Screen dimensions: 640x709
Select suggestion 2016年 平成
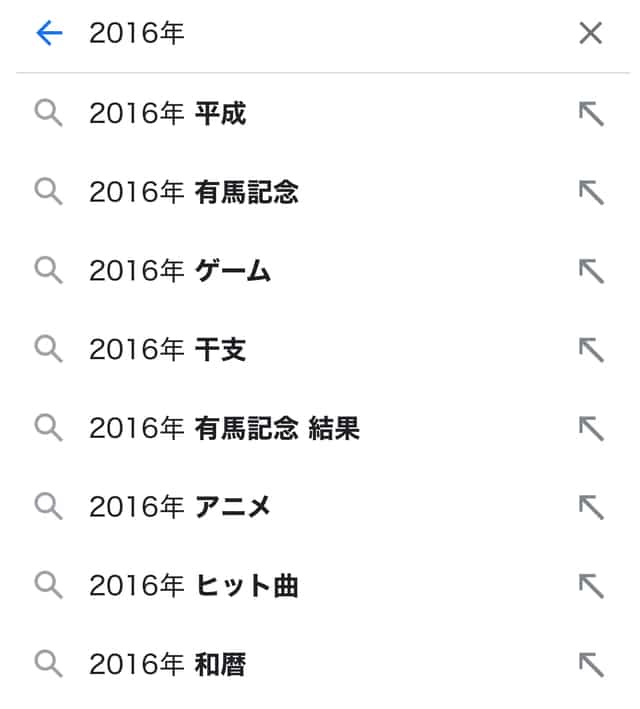(167, 114)
